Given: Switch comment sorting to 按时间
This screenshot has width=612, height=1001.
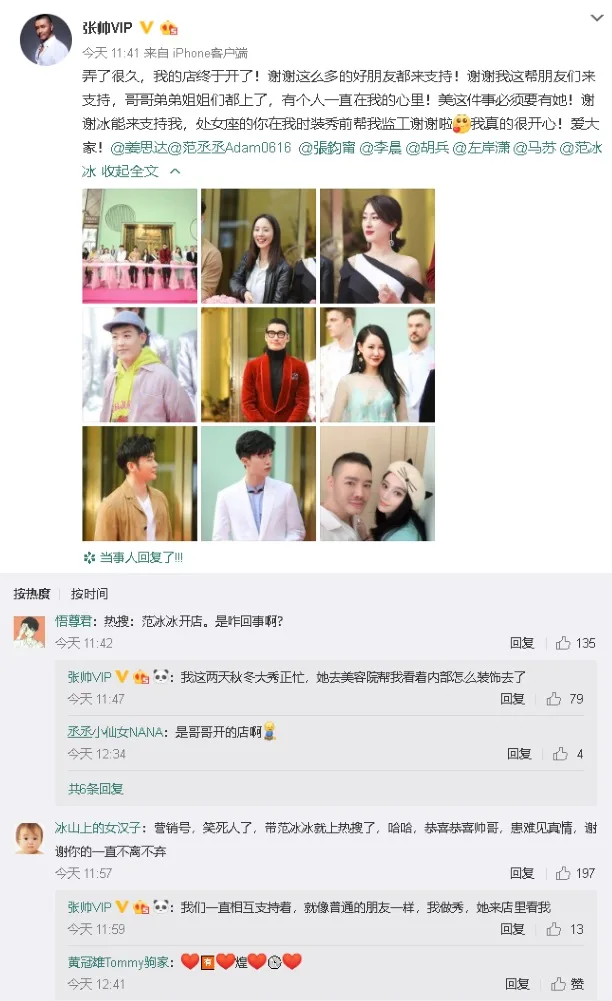Looking at the screenshot, I should (x=89, y=593).
